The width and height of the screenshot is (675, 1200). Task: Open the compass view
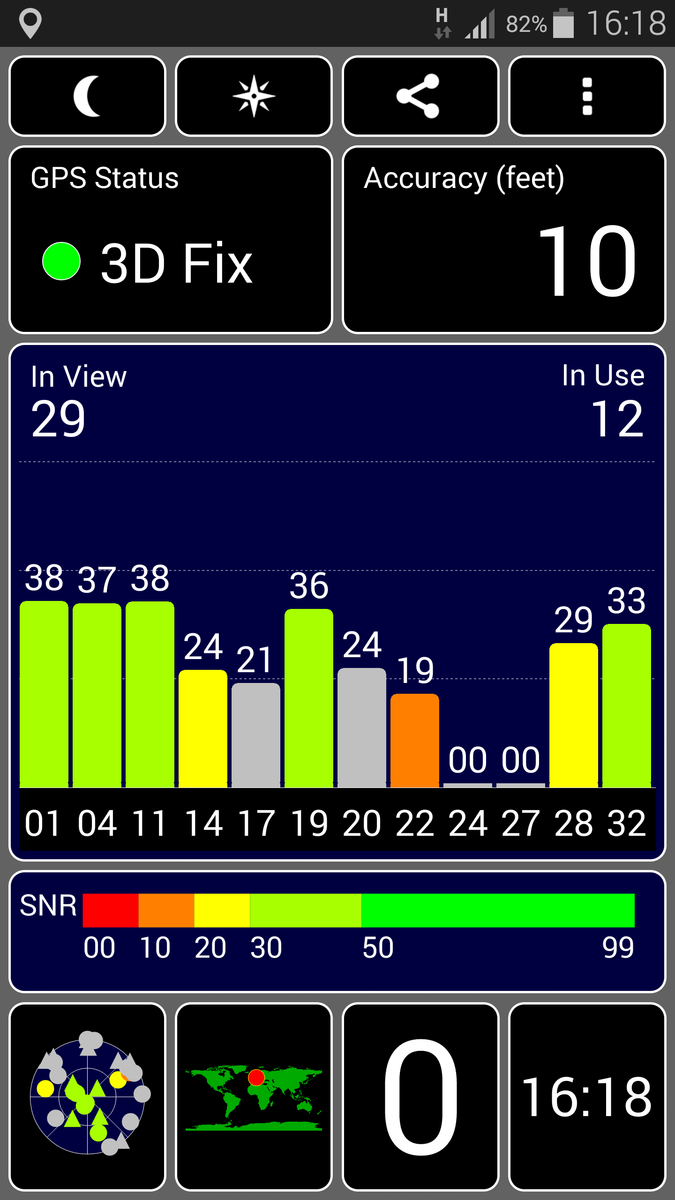253,96
